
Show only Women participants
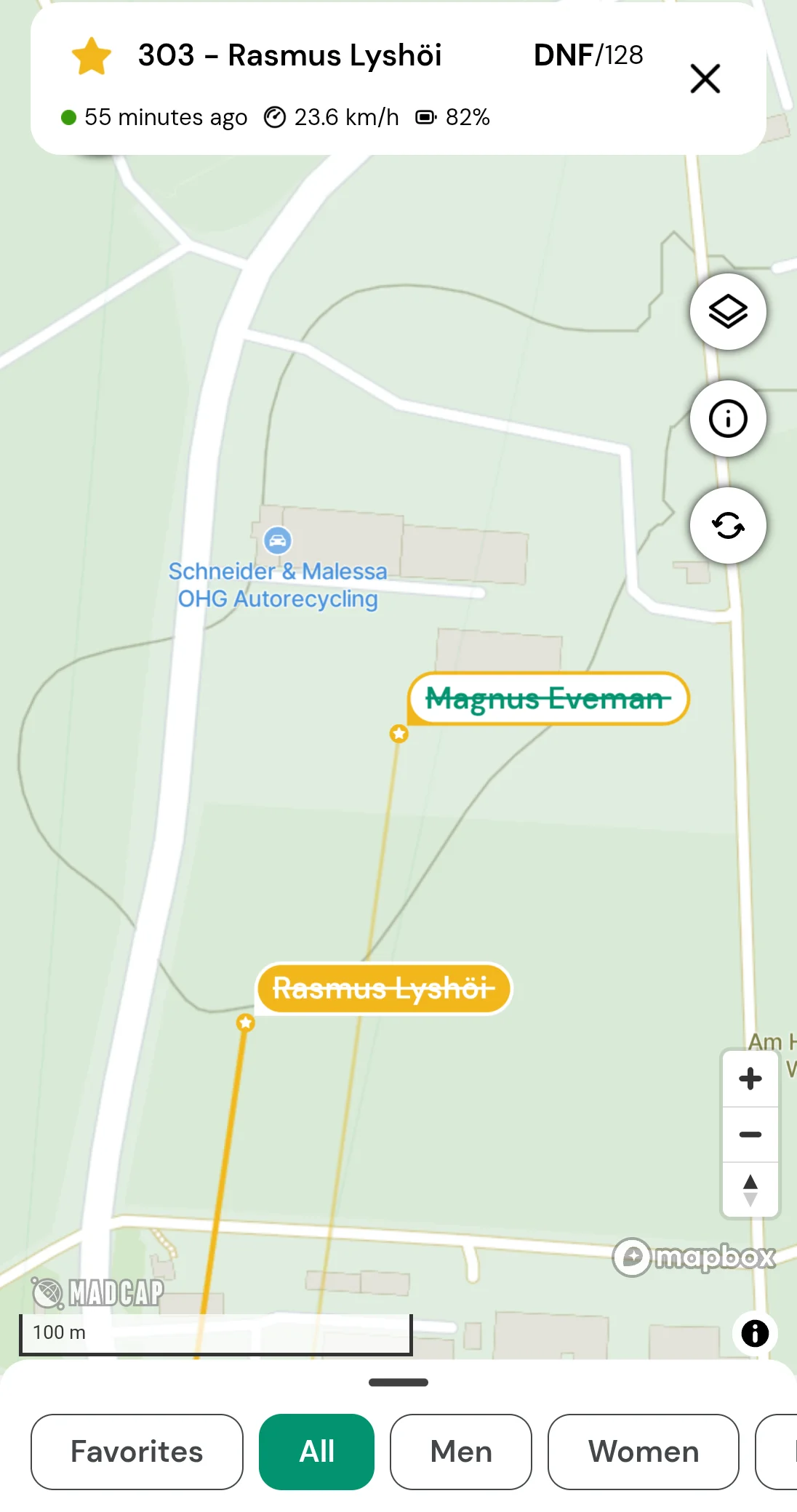click(643, 1452)
